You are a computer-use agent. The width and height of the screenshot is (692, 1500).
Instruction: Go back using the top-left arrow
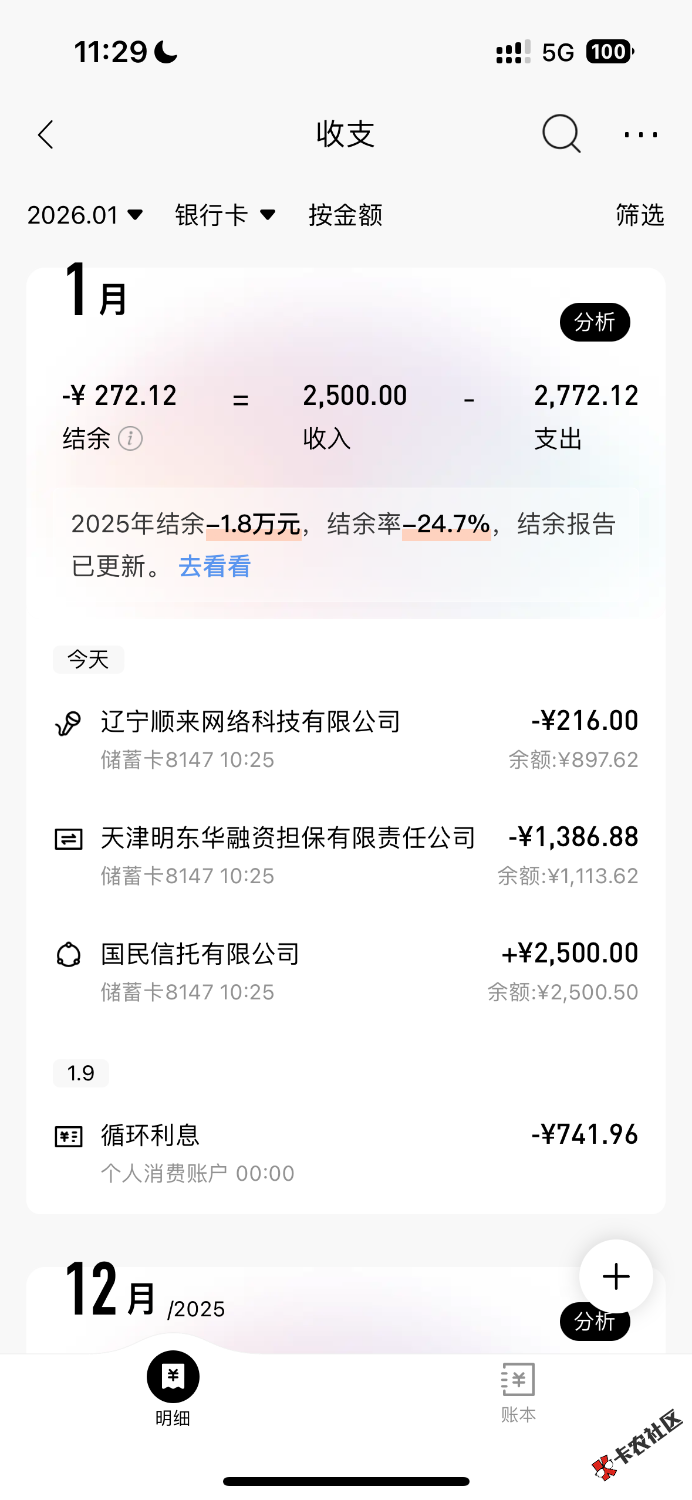(x=46, y=135)
